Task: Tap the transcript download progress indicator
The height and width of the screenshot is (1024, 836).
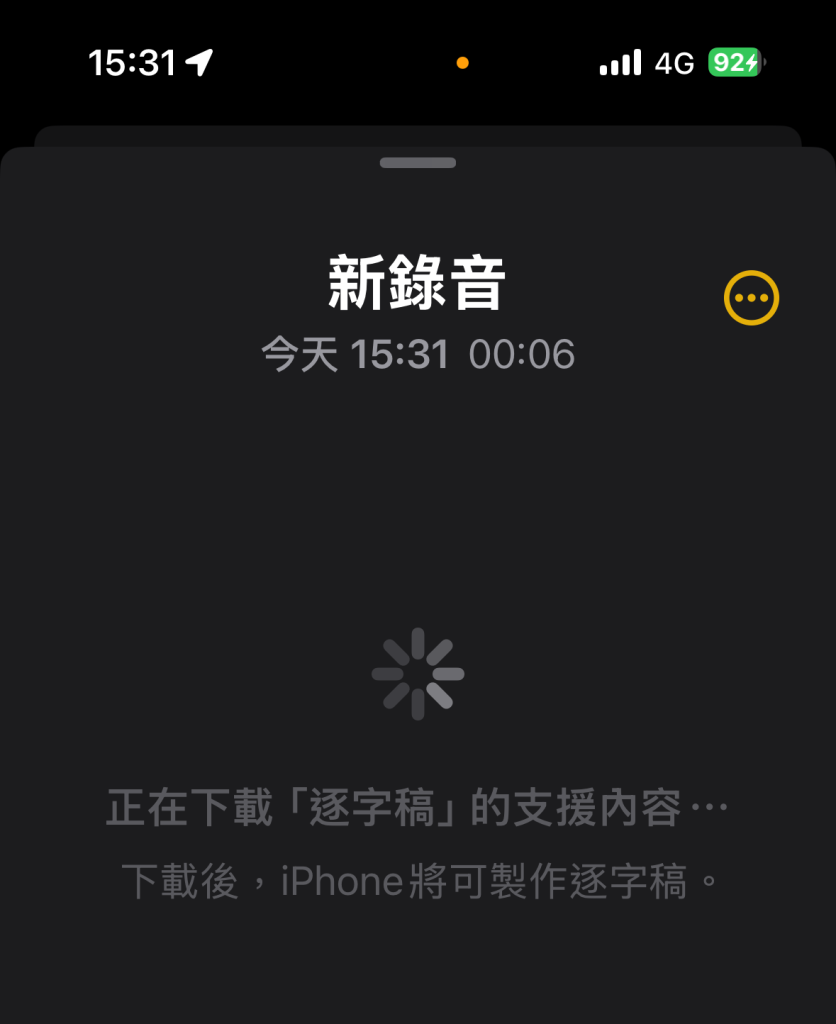Action: tap(418, 673)
